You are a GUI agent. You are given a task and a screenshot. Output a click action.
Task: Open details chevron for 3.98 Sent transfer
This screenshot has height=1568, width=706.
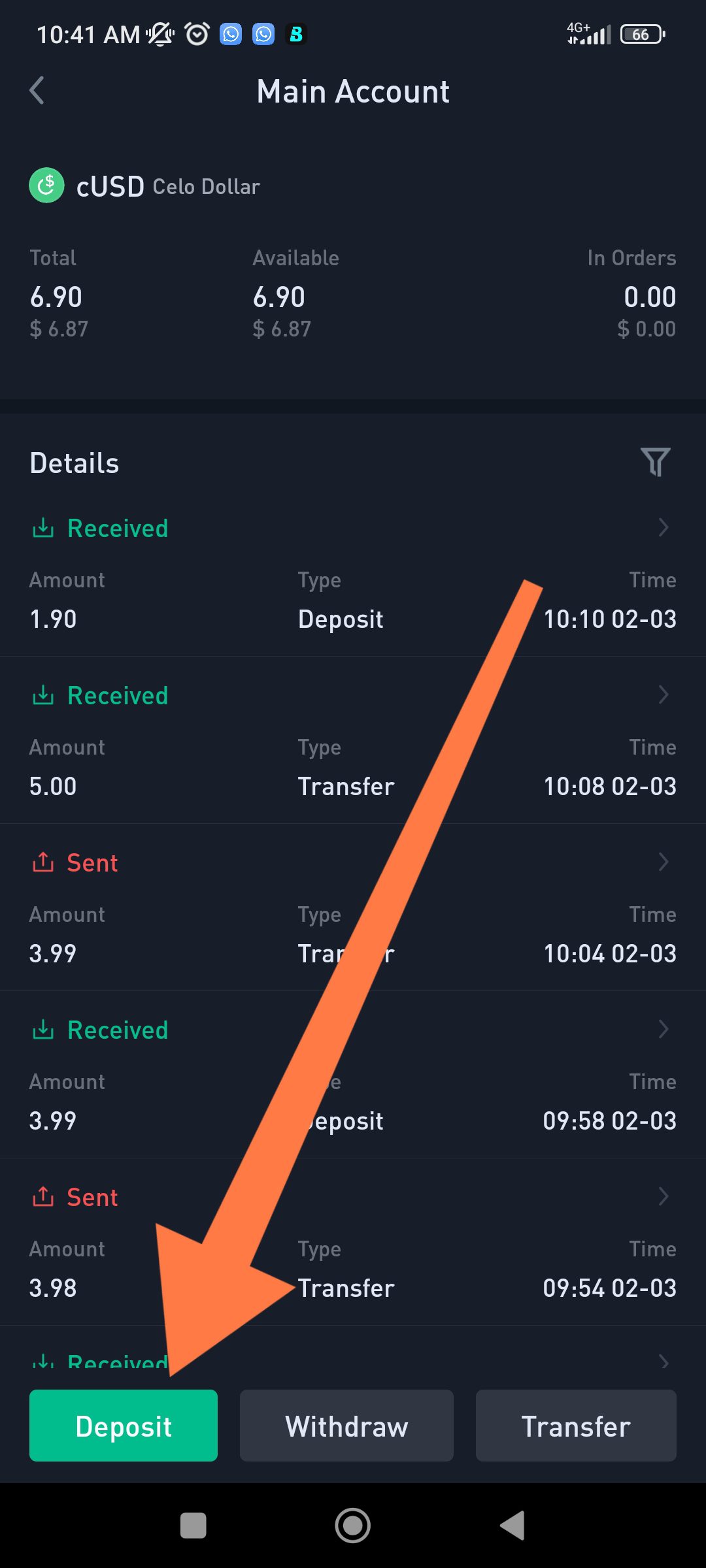(663, 1196)
